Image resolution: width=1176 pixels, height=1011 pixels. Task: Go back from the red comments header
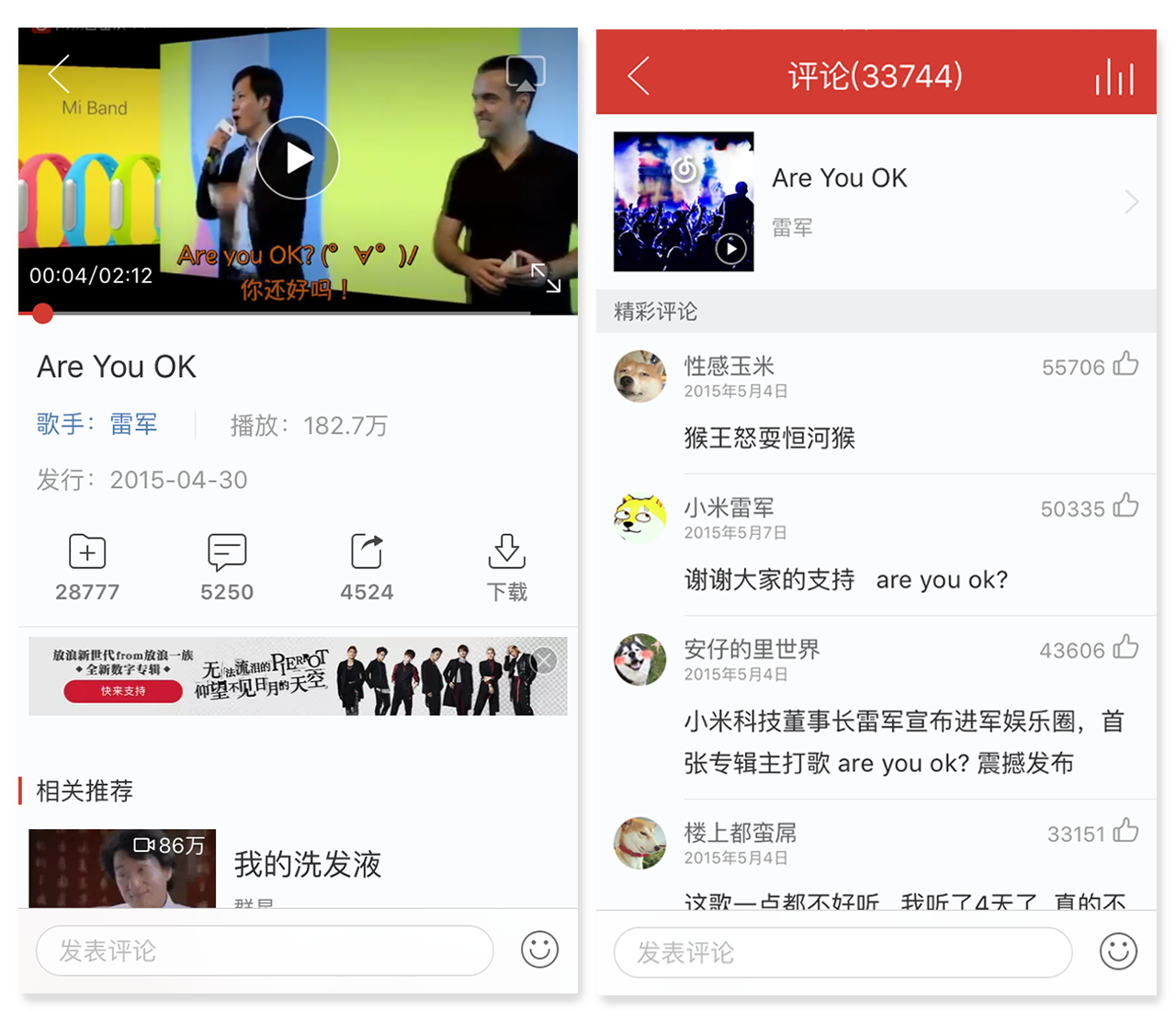click(639, 75)
